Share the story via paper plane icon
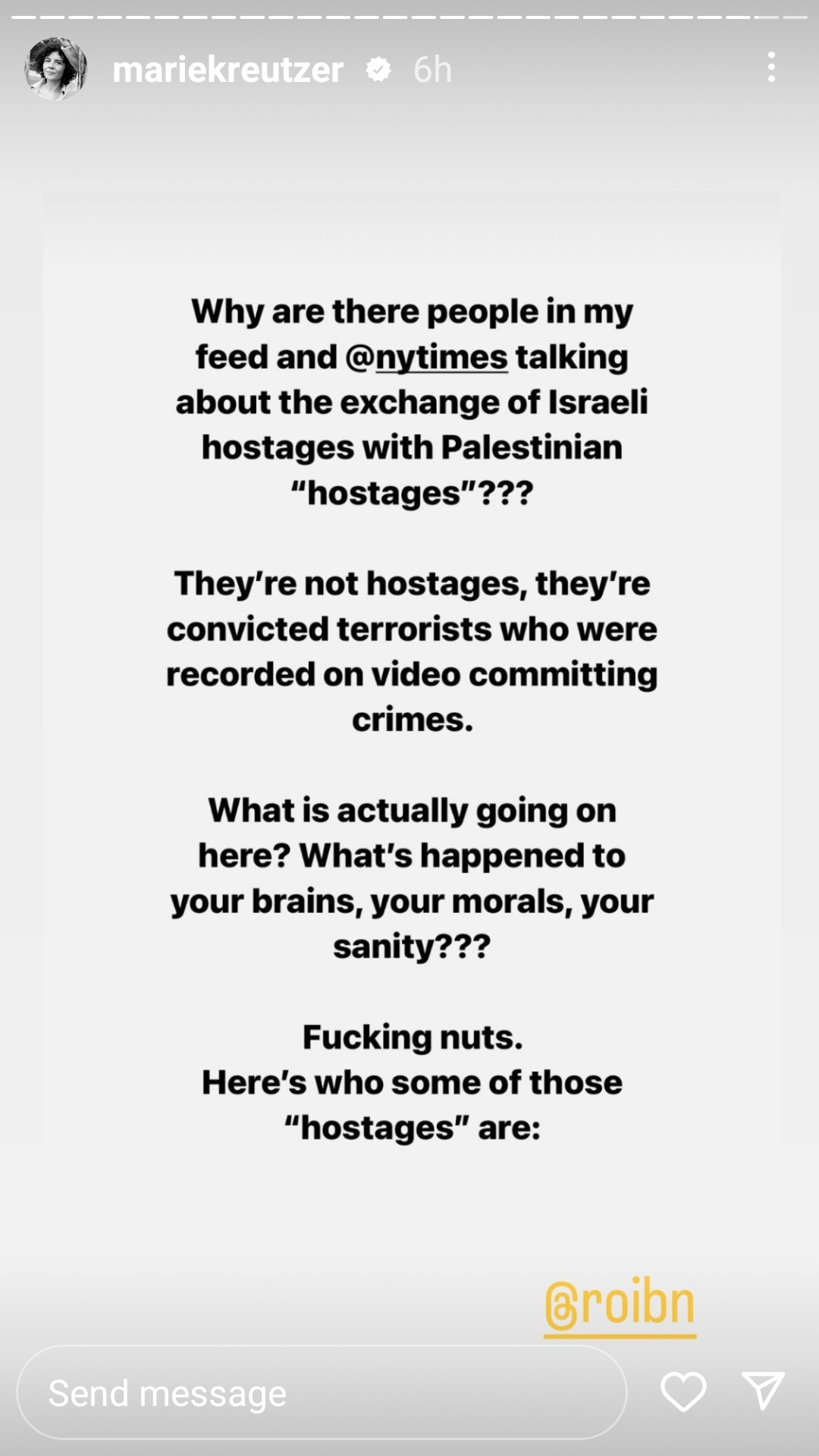This screenshot has height=1456, width=819. click(762, 1391)
